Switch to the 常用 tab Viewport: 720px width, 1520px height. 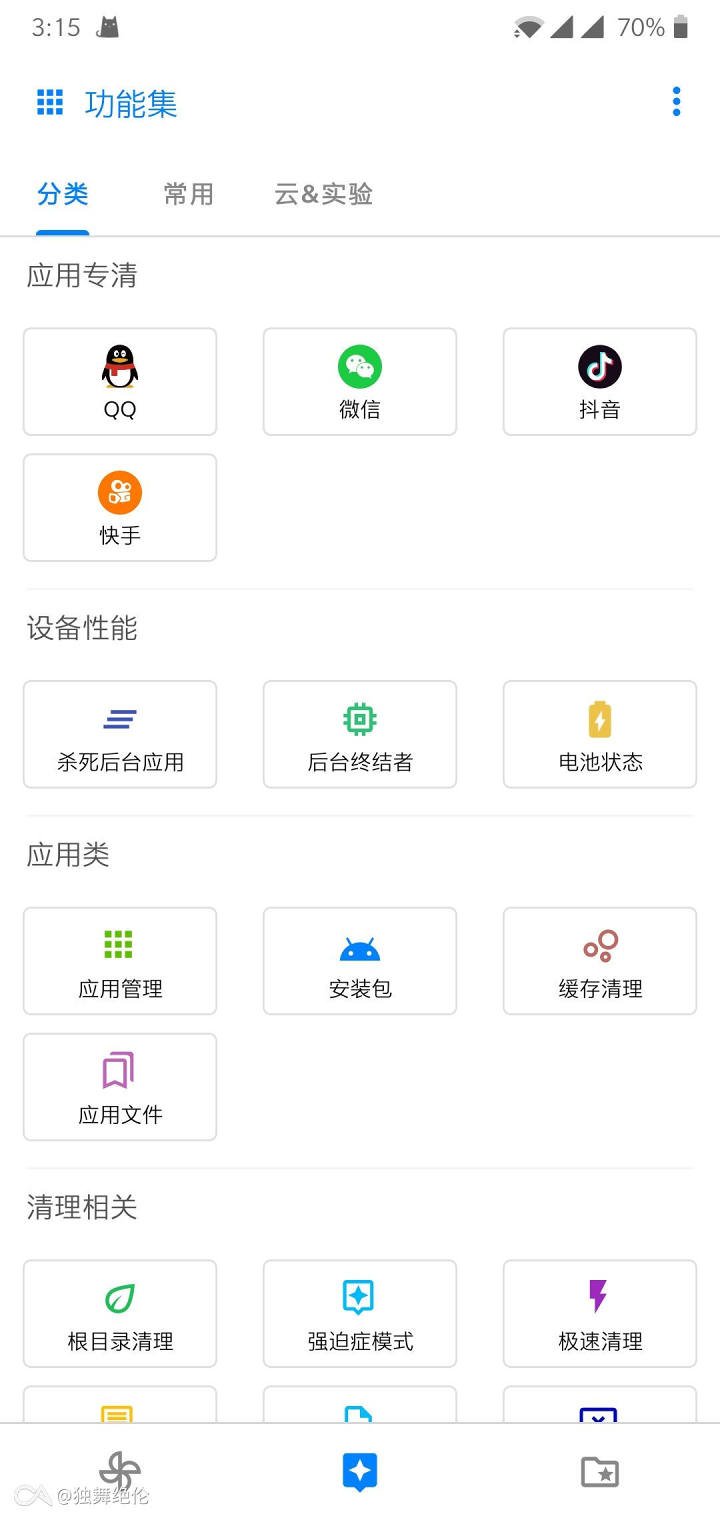189,194
